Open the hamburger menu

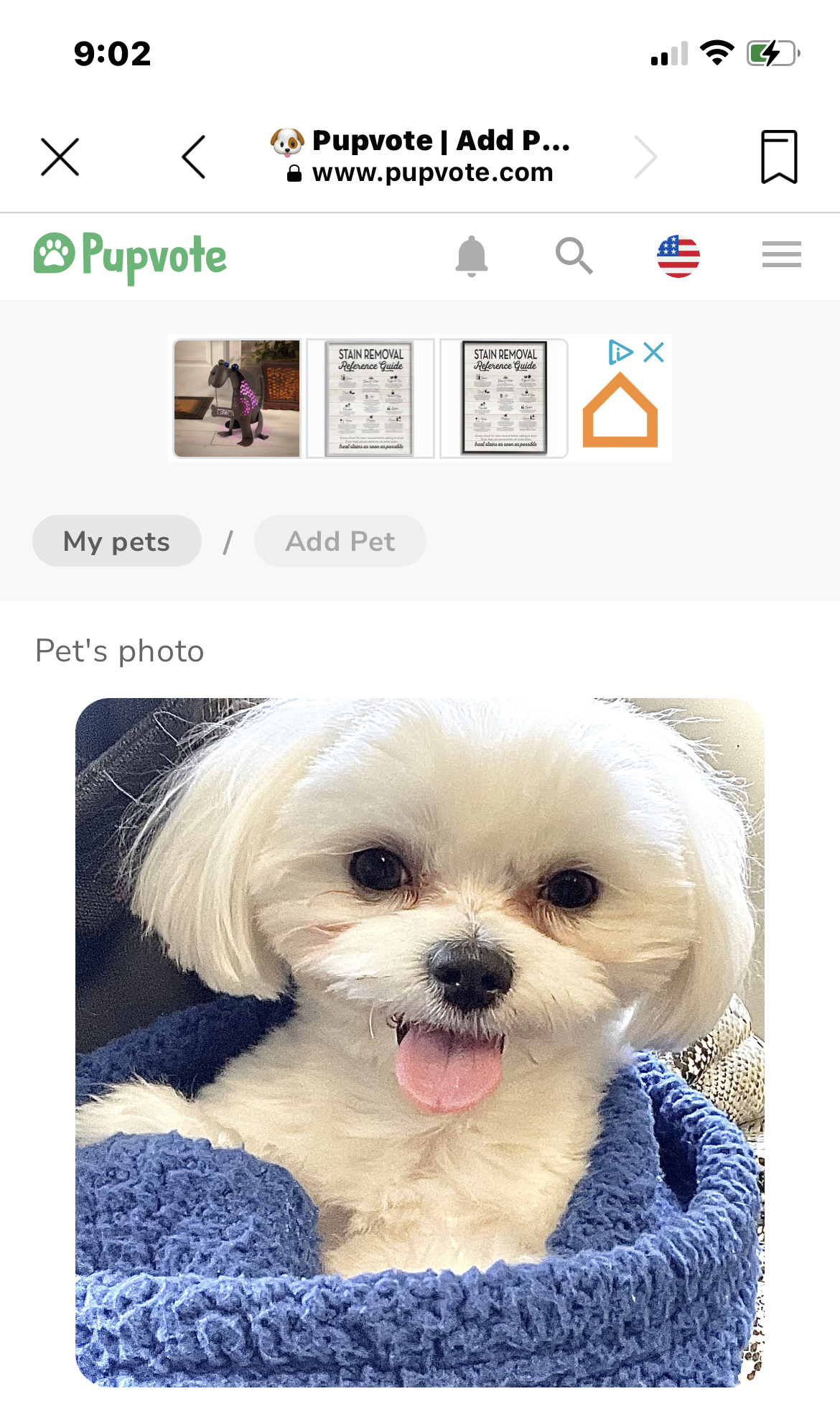(781, 255)
